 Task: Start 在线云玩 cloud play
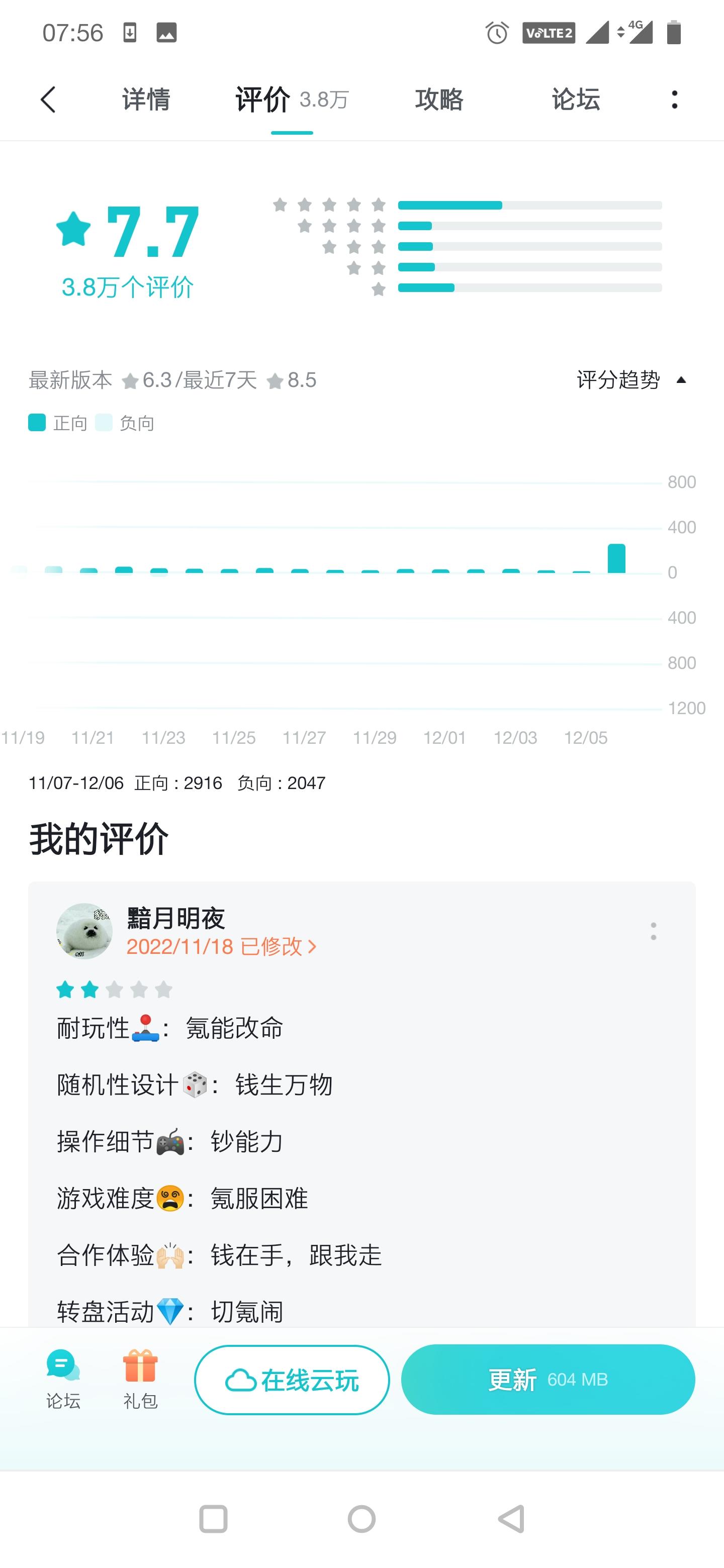[x=292, y=1380]
